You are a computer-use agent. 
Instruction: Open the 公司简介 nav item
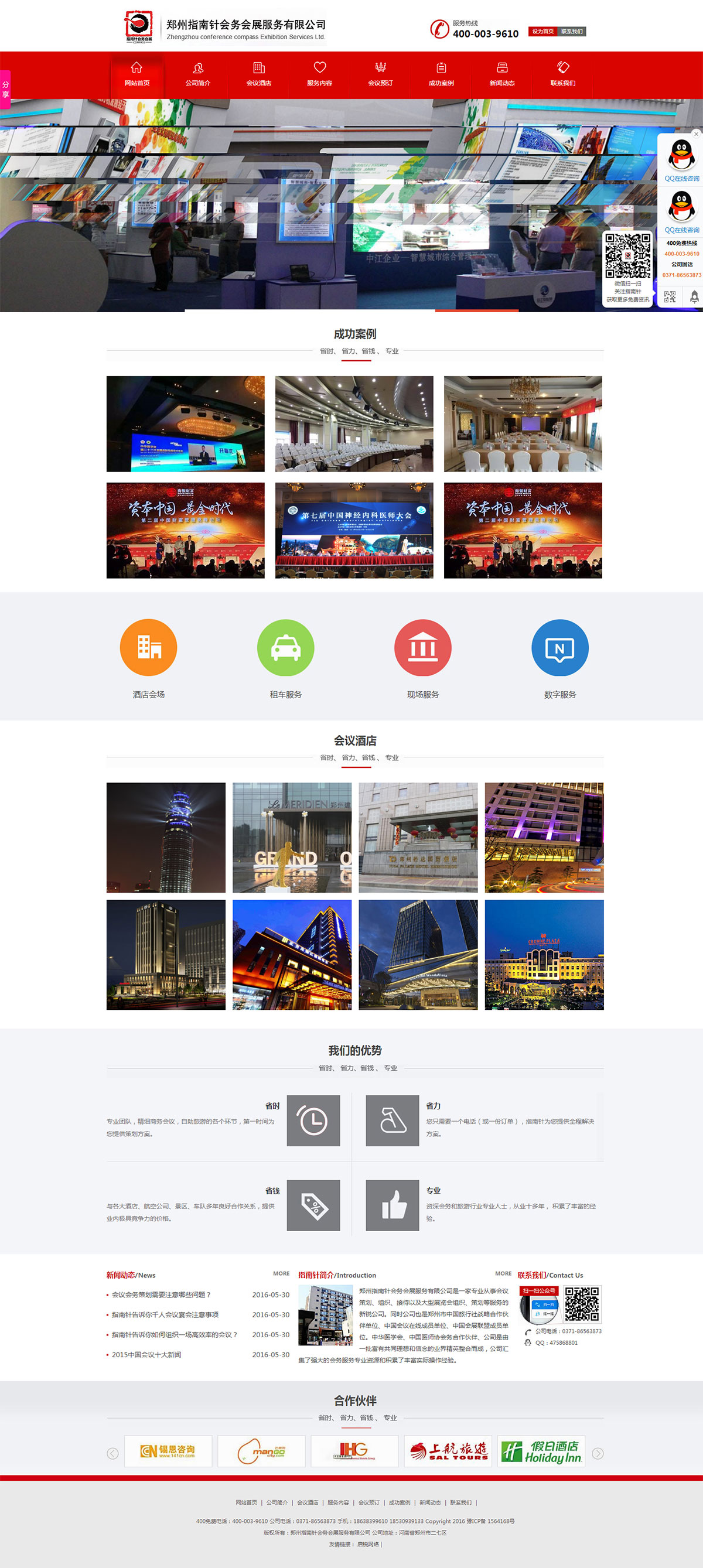click(x=198, y=74)
